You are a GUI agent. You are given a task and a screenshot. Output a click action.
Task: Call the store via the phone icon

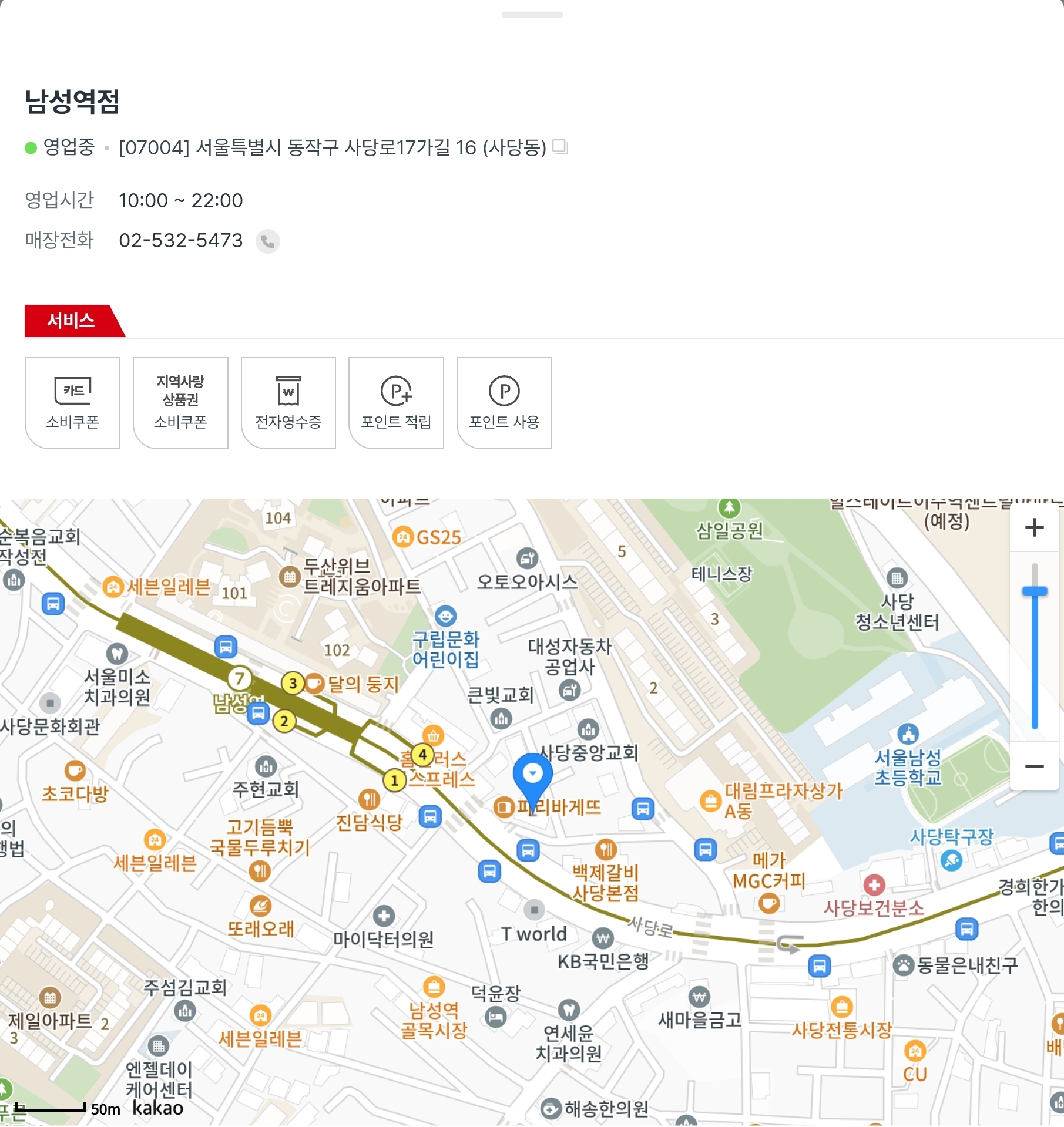pos(268,241)
